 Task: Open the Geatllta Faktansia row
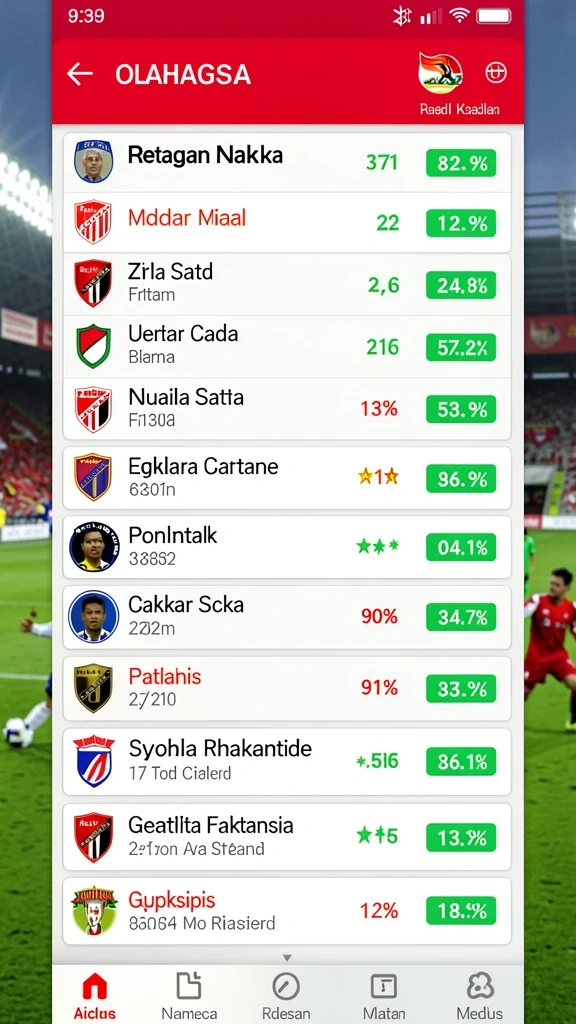(x=287, y=837)
